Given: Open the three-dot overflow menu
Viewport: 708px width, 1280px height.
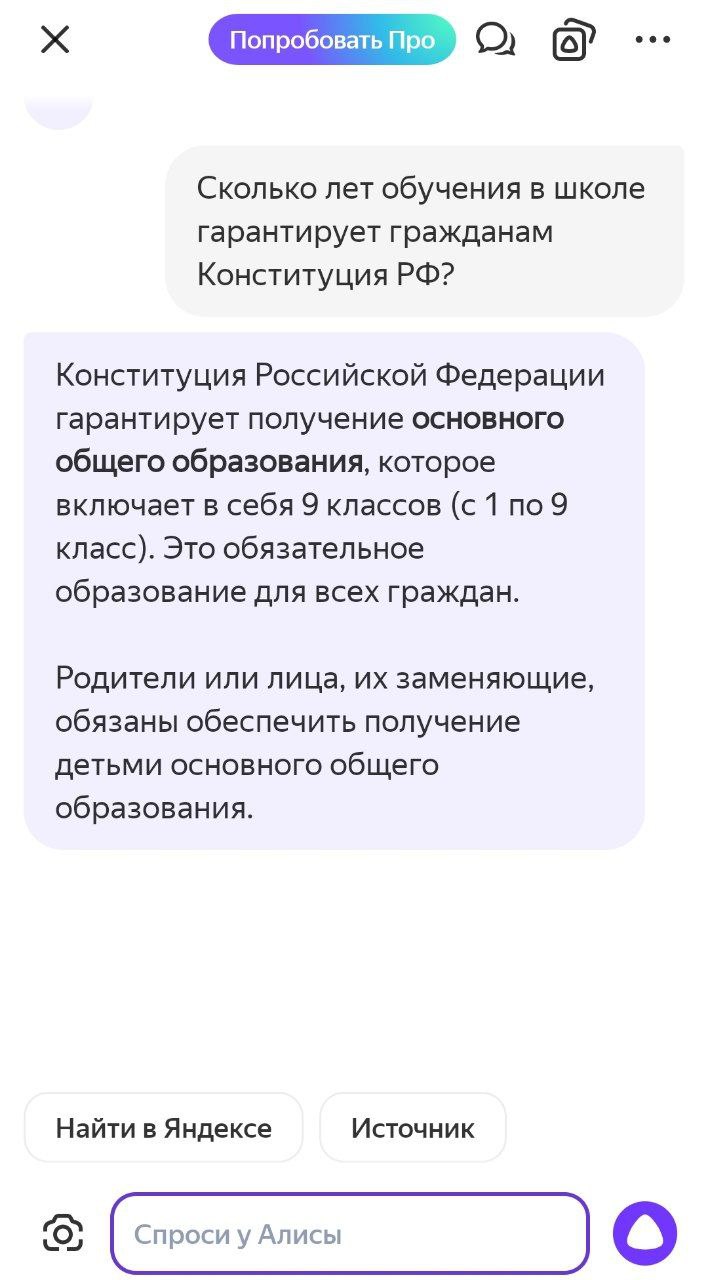Looking at the screenshot, I should (653, 40).
